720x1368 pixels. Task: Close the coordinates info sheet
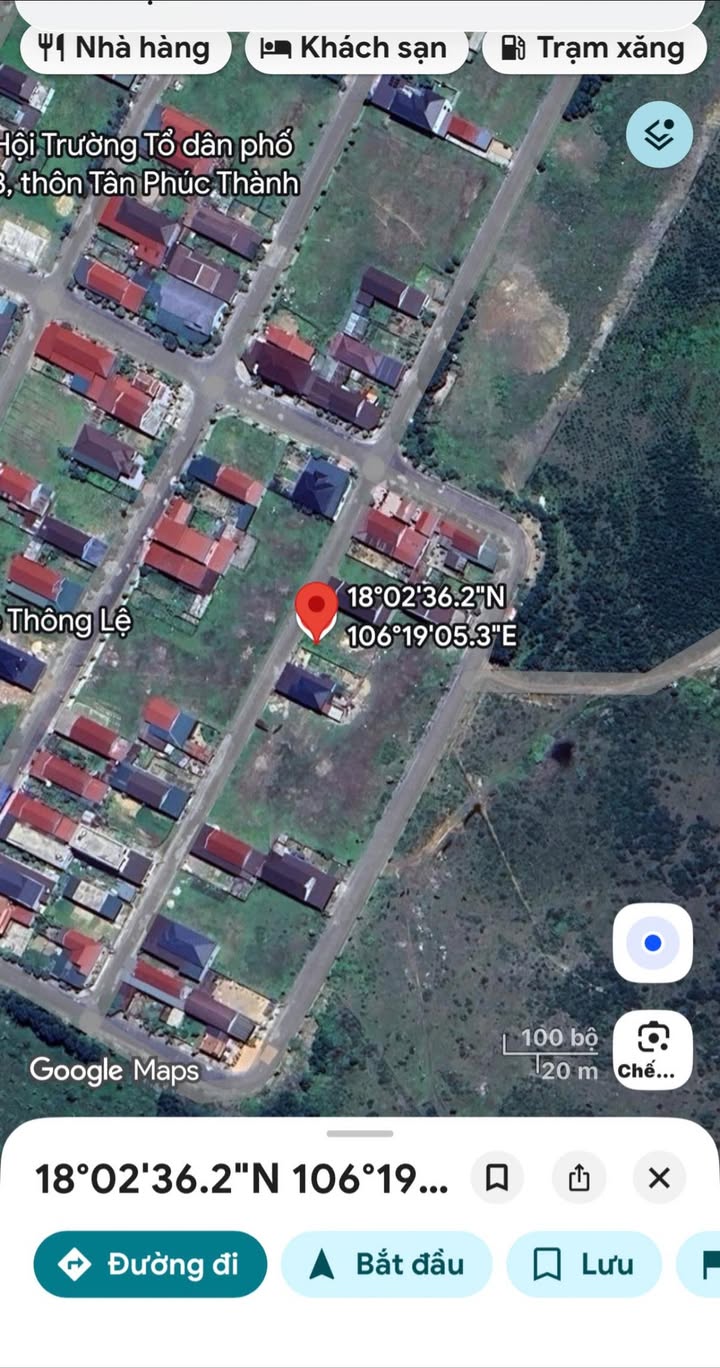click(659, 1178)
